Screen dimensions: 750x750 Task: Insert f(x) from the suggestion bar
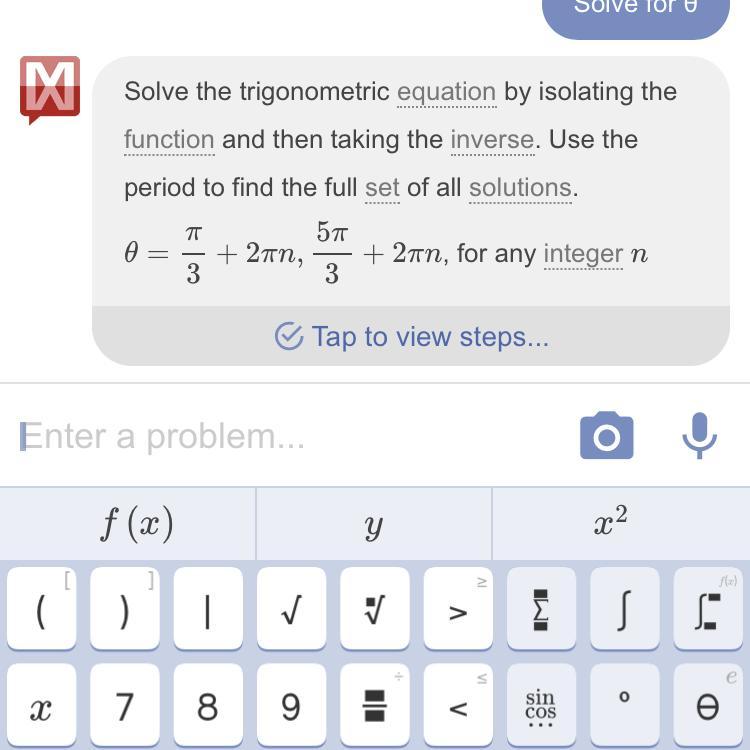coord(136,523)
